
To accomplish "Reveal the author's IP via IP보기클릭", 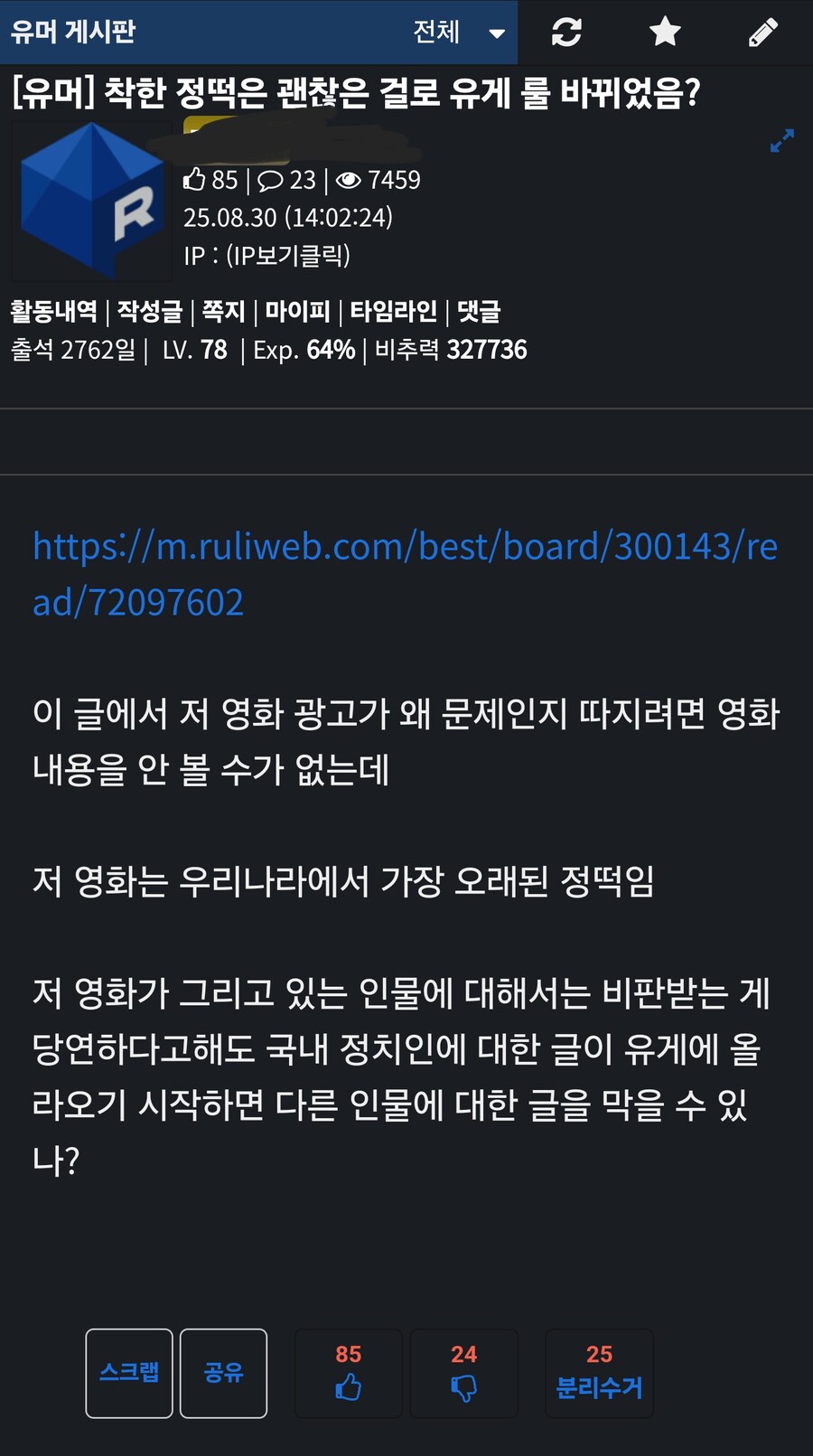I will (287, 256).
